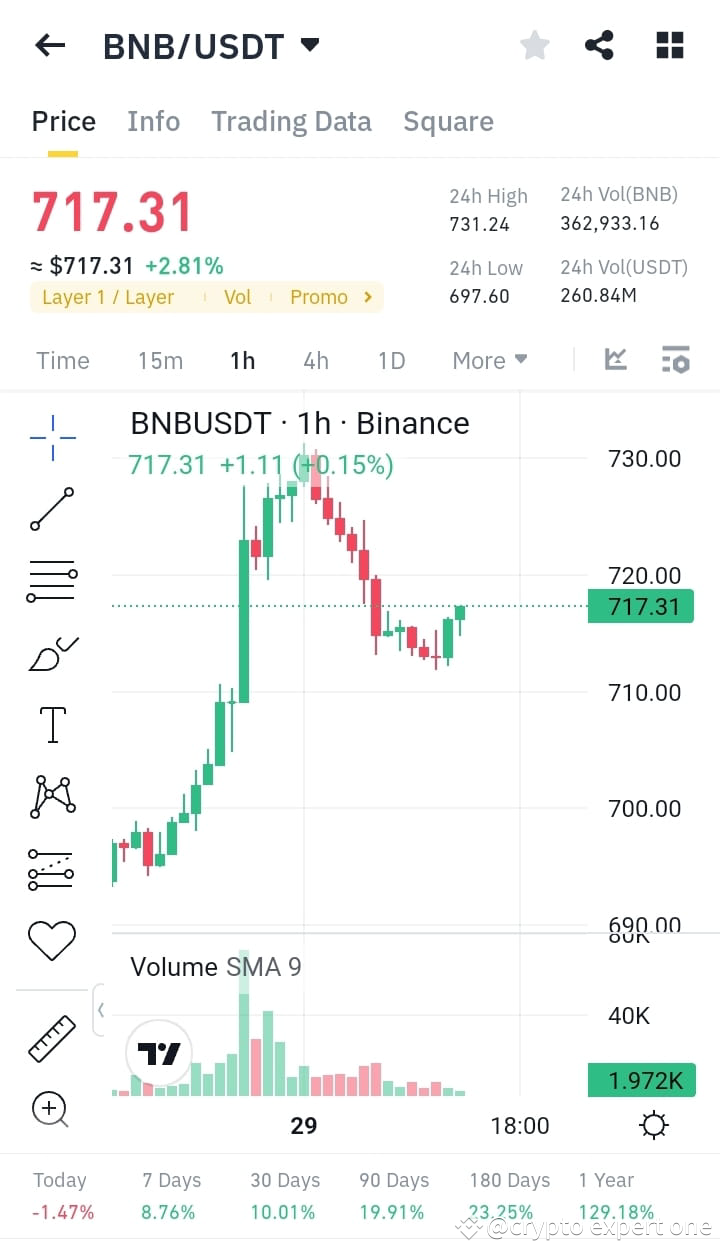Open the XABCD pattern tool
This screenshot has width=720, height=1249.
point(51,795)
